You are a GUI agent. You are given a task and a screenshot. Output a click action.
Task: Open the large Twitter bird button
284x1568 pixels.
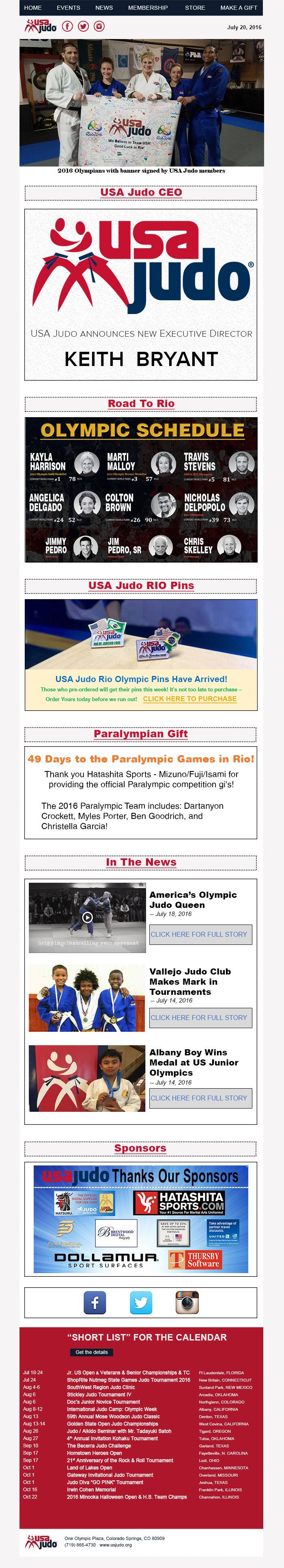click(141, 1303)
